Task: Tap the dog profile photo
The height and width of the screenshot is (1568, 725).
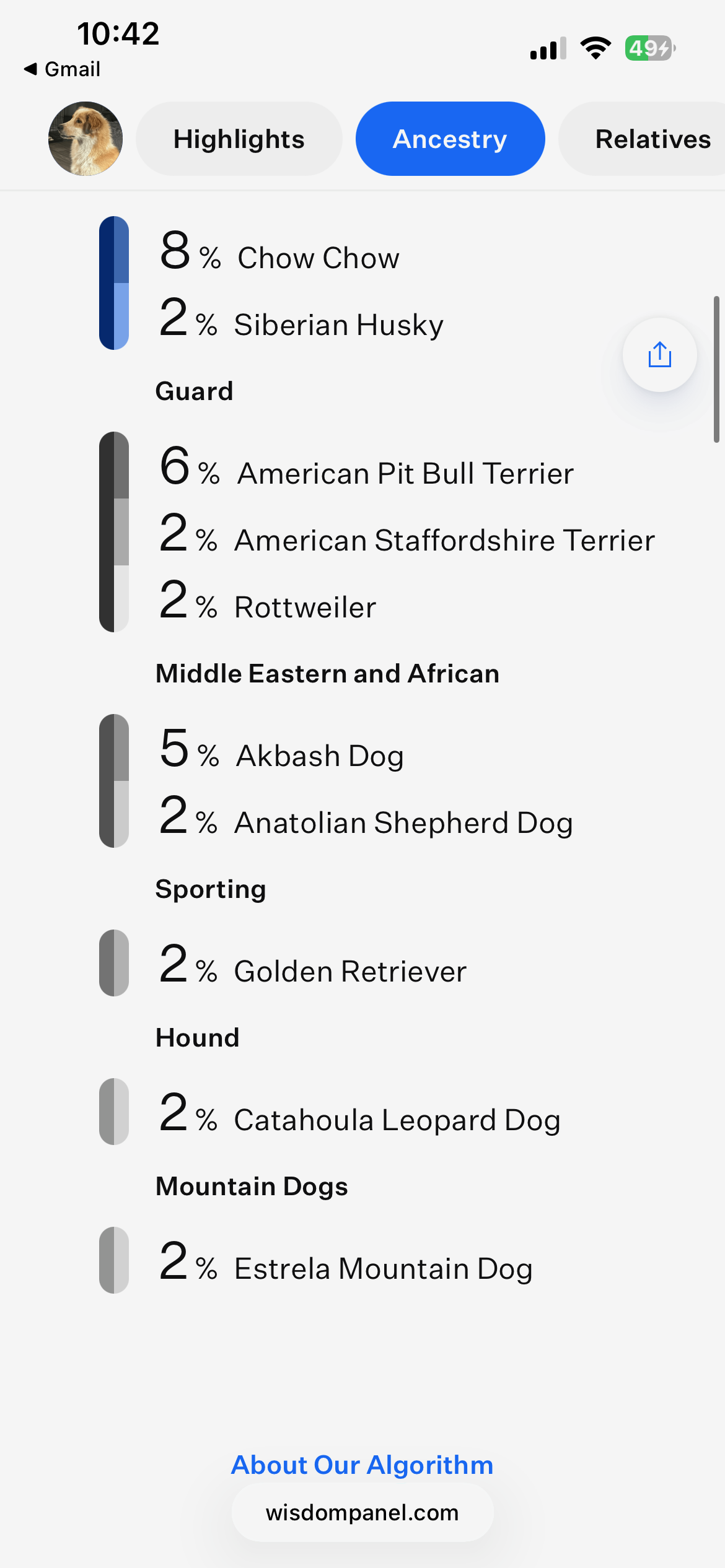Action: pos(86,139)
